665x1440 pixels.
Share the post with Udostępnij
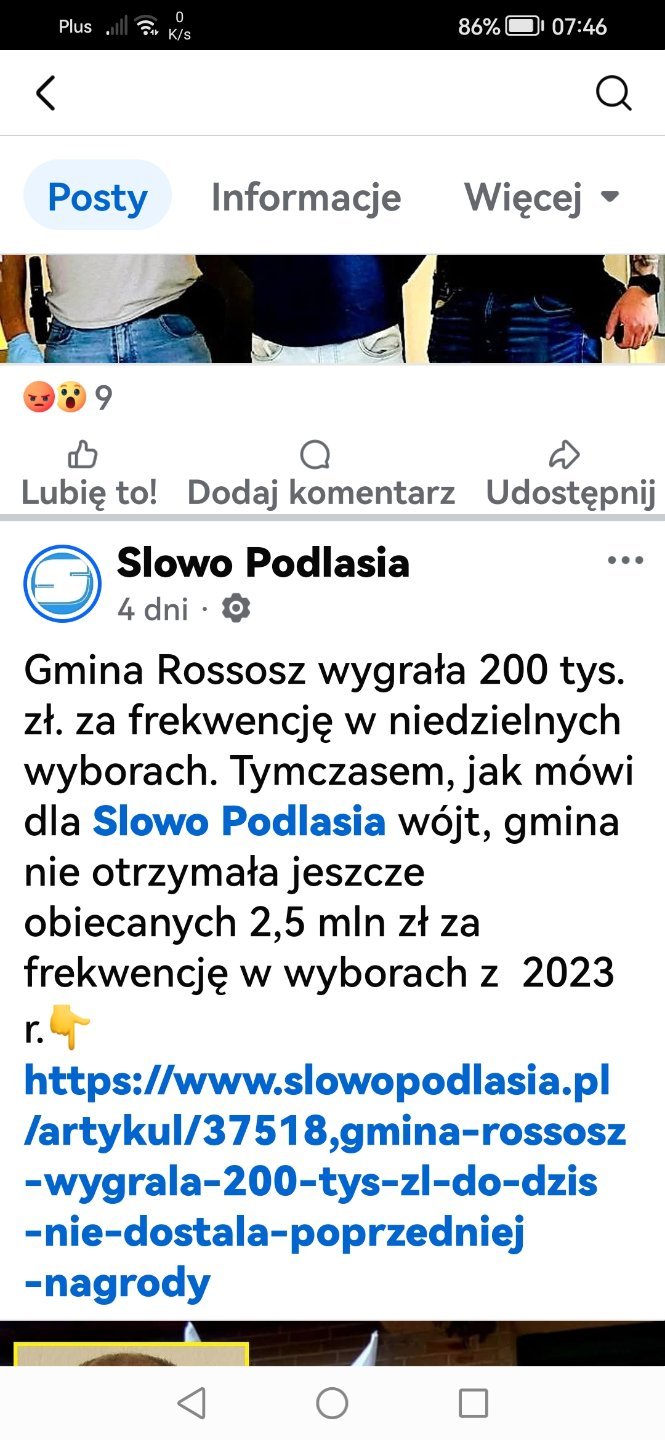pyautogui.click(x=570, y=474)
